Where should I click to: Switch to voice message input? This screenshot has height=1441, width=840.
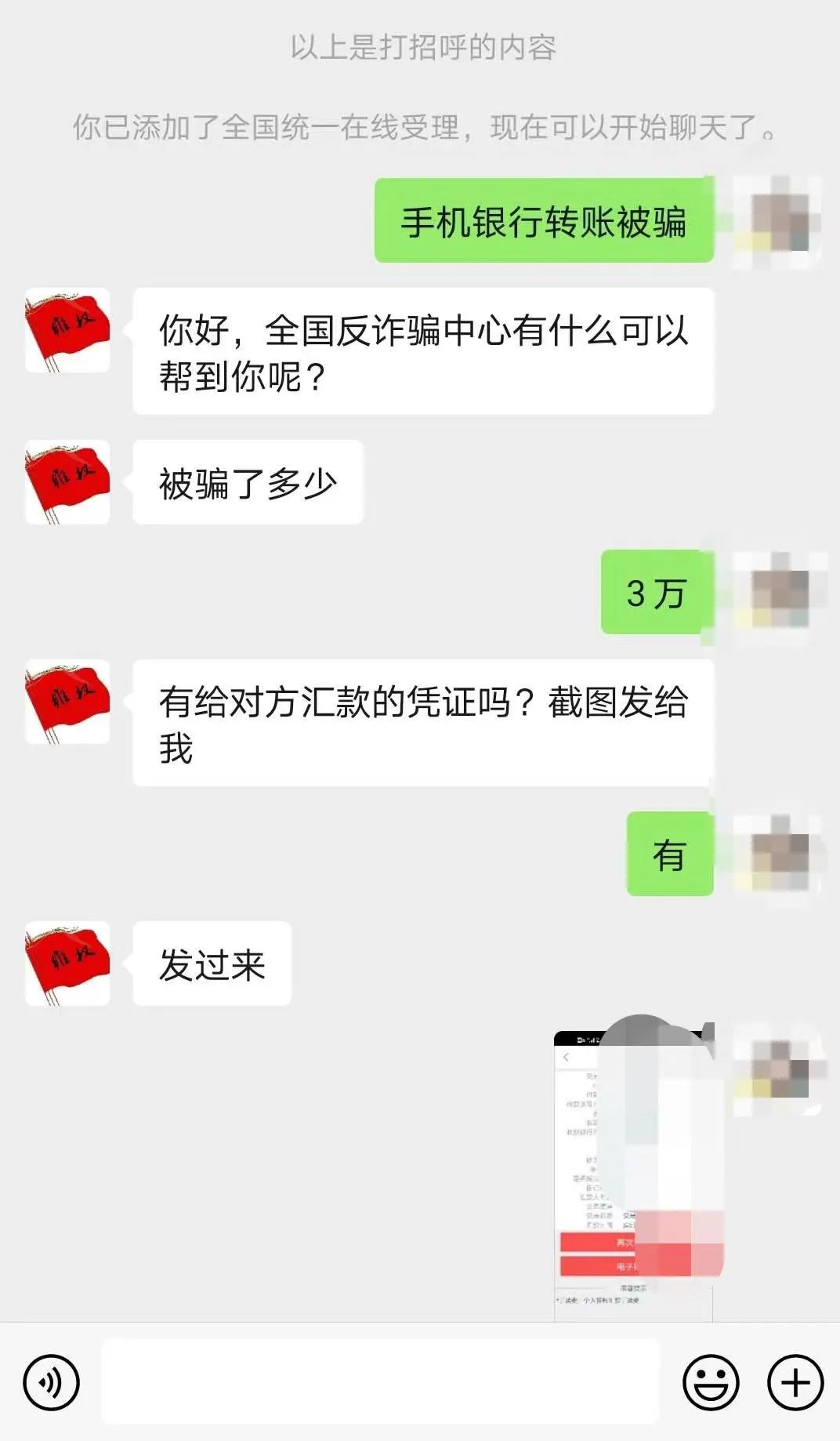coord(51,1382)
